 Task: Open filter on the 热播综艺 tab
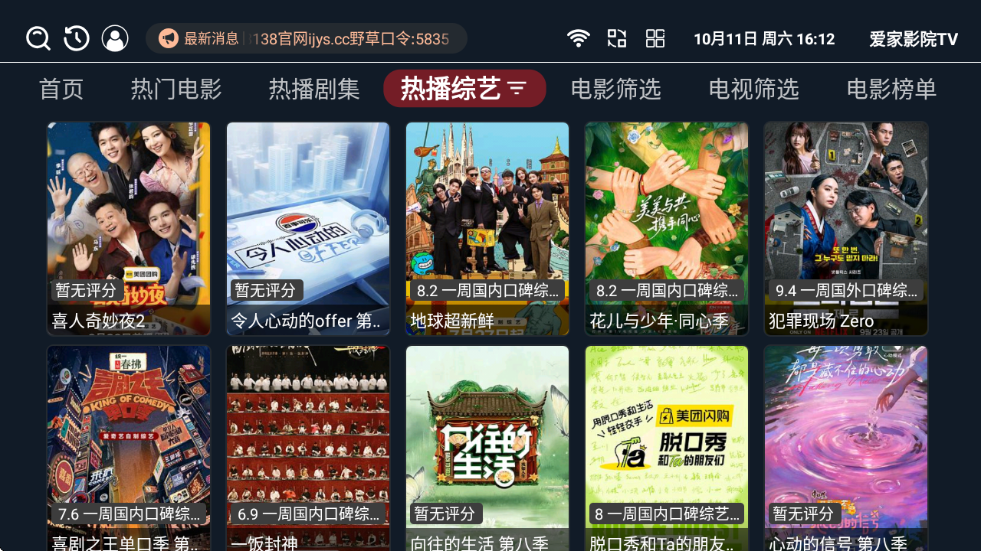pyautogui.click(x=517, y=89)
